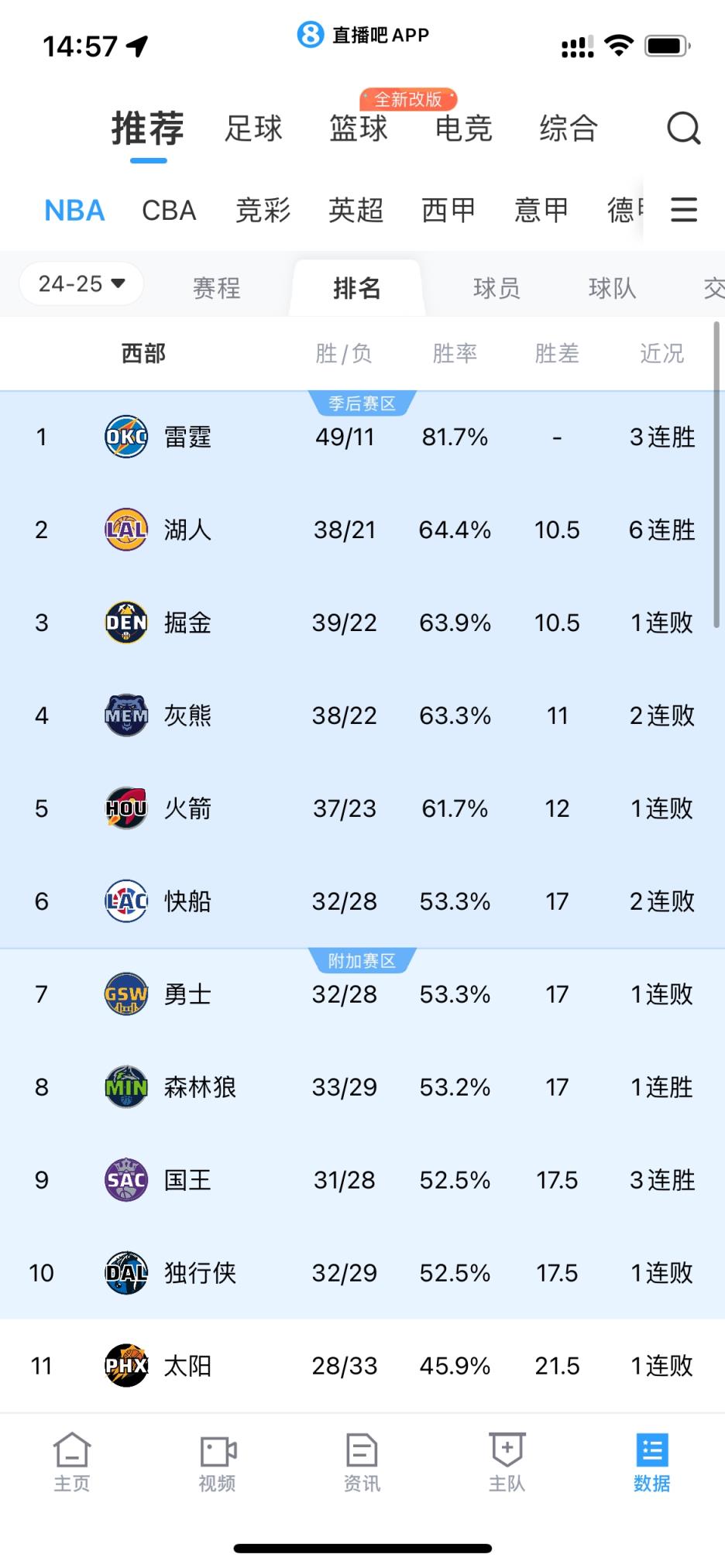The image size is (725, 1568).
Task: Open the search icon
Action: tap(683, 129)
